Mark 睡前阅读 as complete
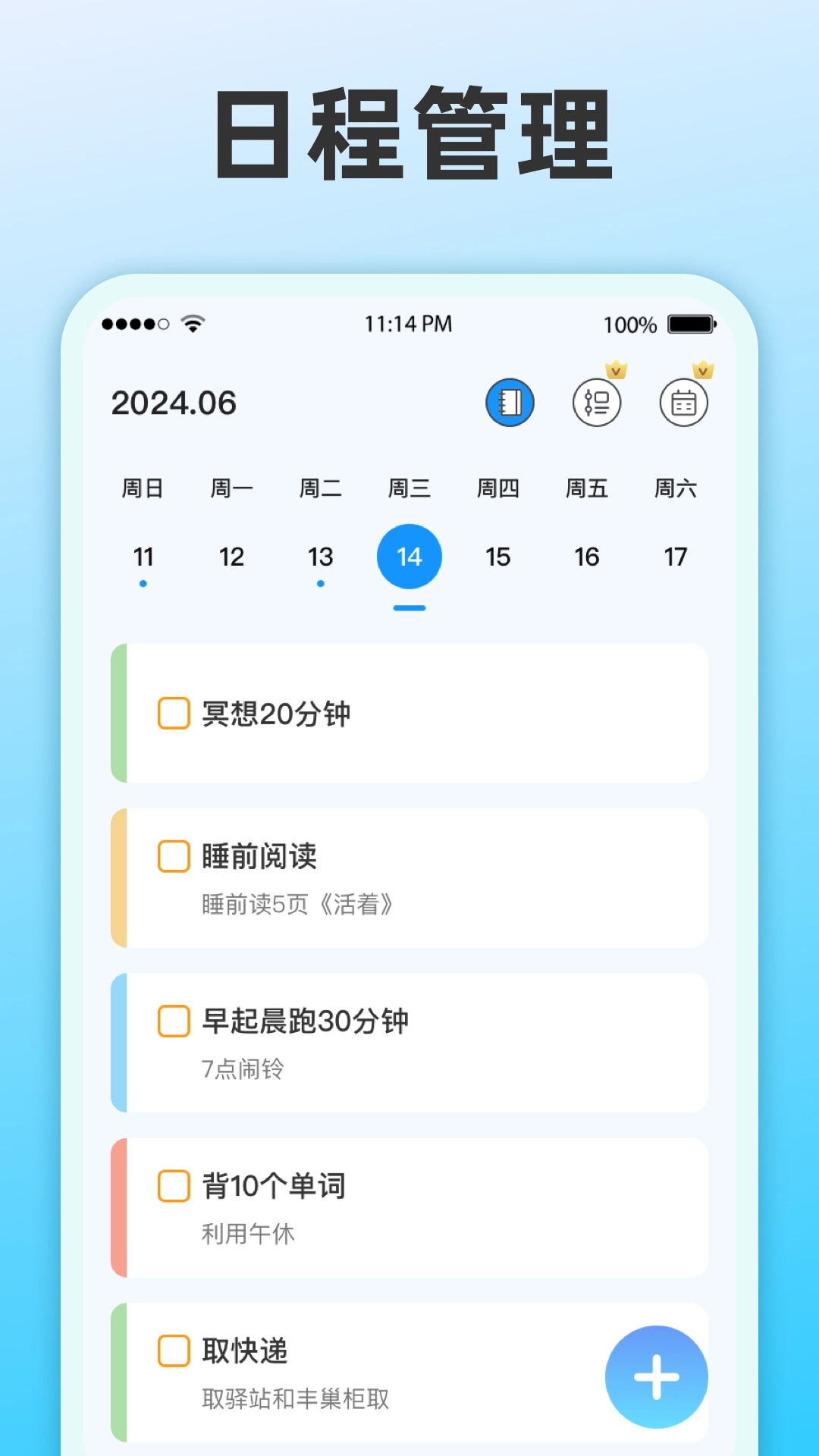This screenshot has width=819, height=1456. click(173, 856)
